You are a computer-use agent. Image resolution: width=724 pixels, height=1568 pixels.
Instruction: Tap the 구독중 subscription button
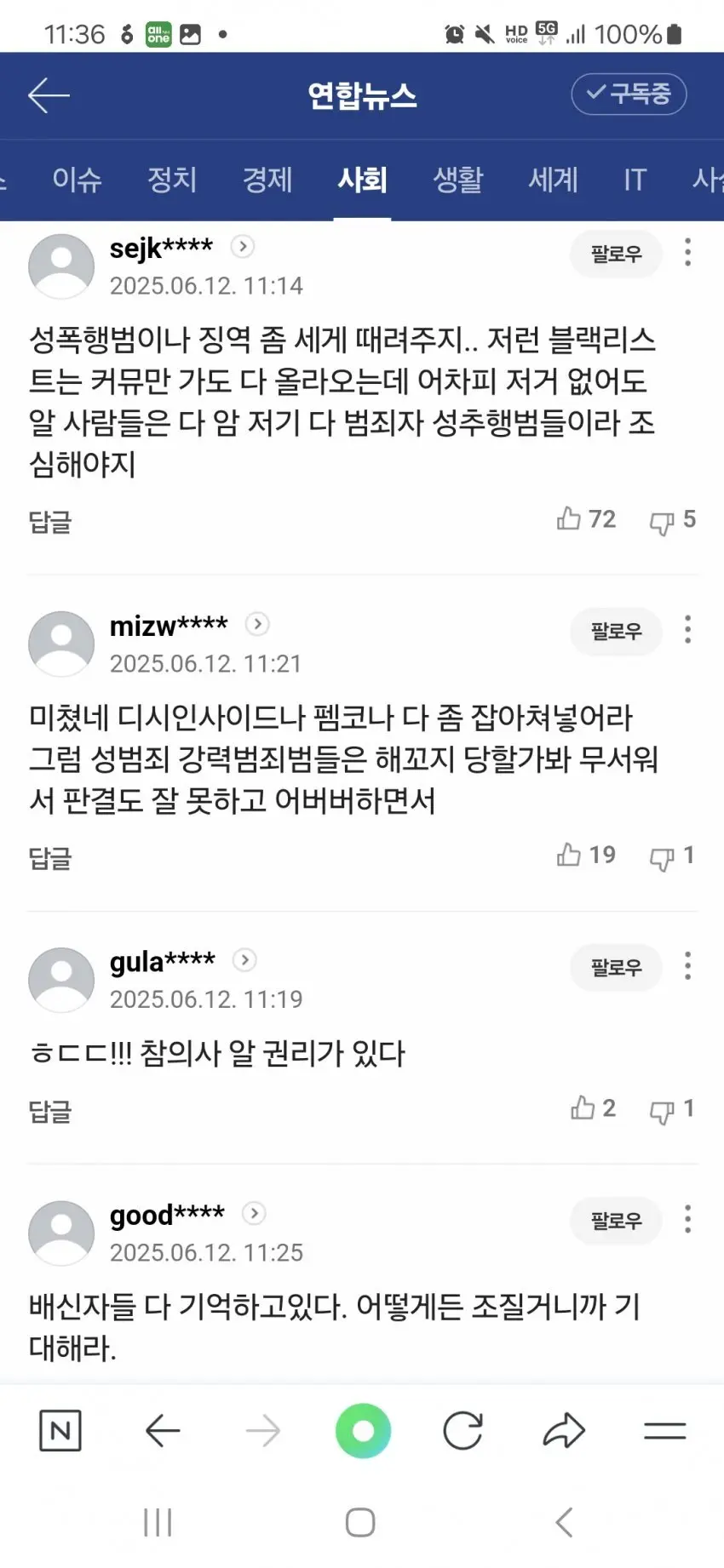[629, 94]
